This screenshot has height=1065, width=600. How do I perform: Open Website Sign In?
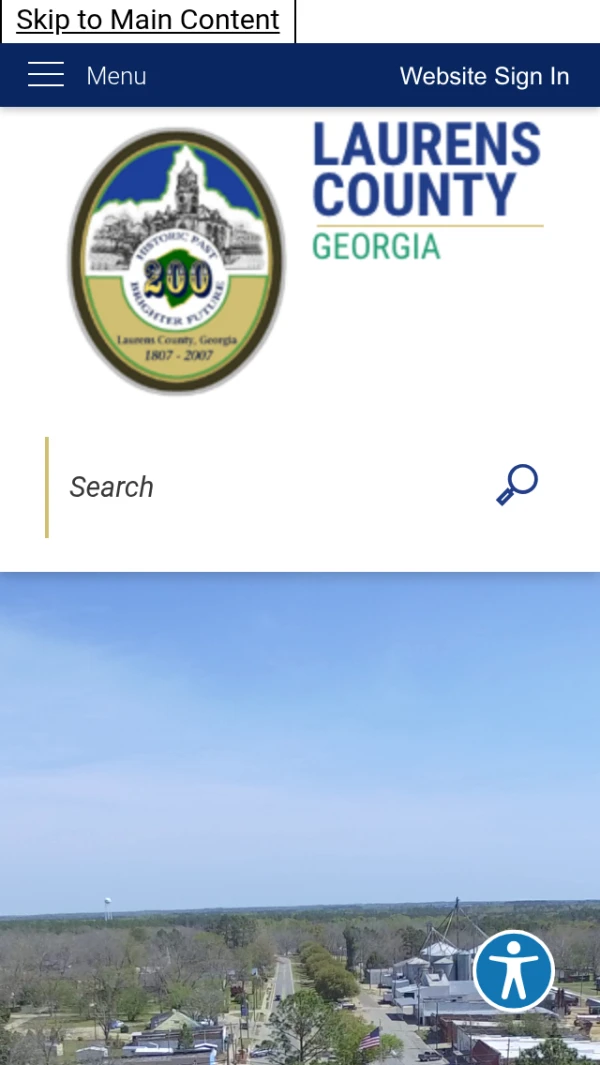tap(484, 76)
